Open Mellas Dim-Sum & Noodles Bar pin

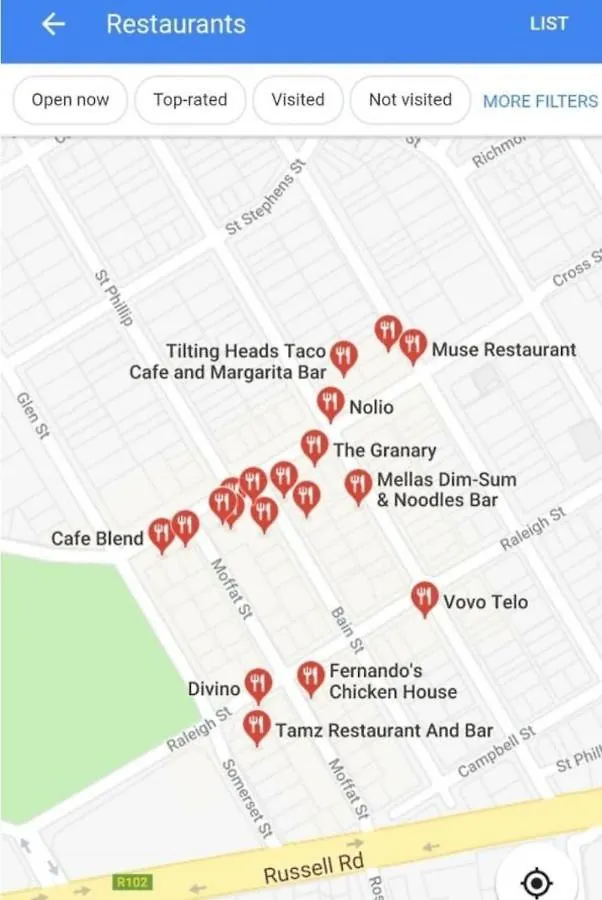click(358, 485)
